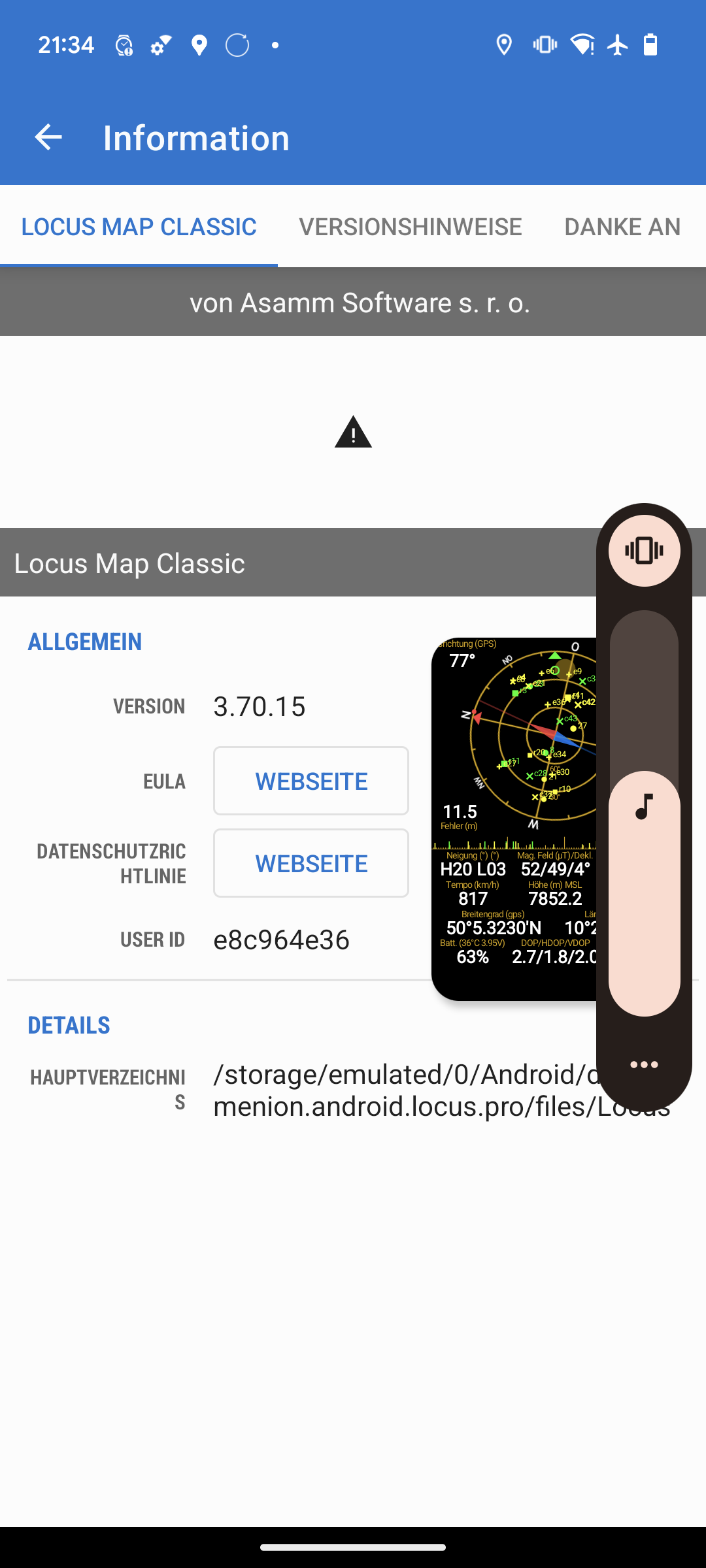Open more volume settings dots
Screen dimensions: 706x1568
[x=644, y=1065]
